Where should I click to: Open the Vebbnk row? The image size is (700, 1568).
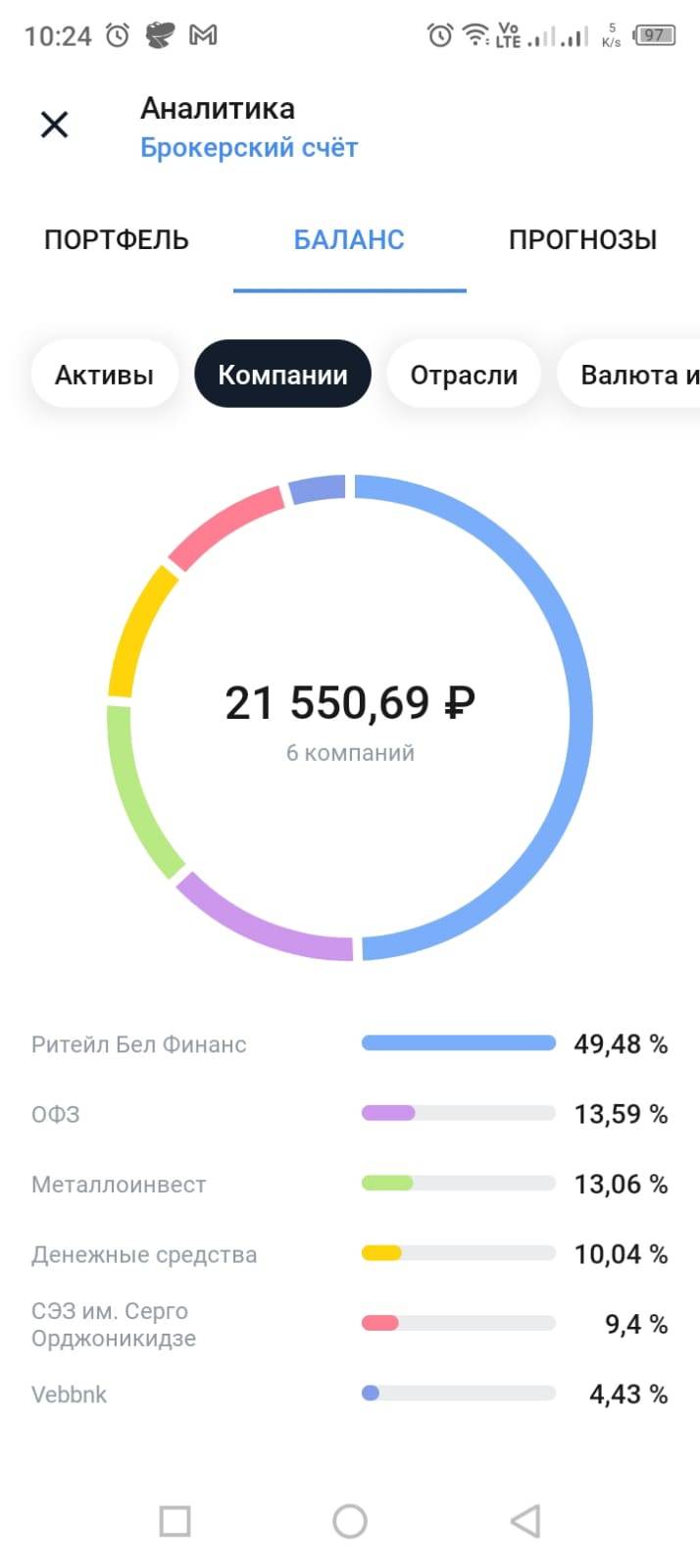coord(350,1393)
